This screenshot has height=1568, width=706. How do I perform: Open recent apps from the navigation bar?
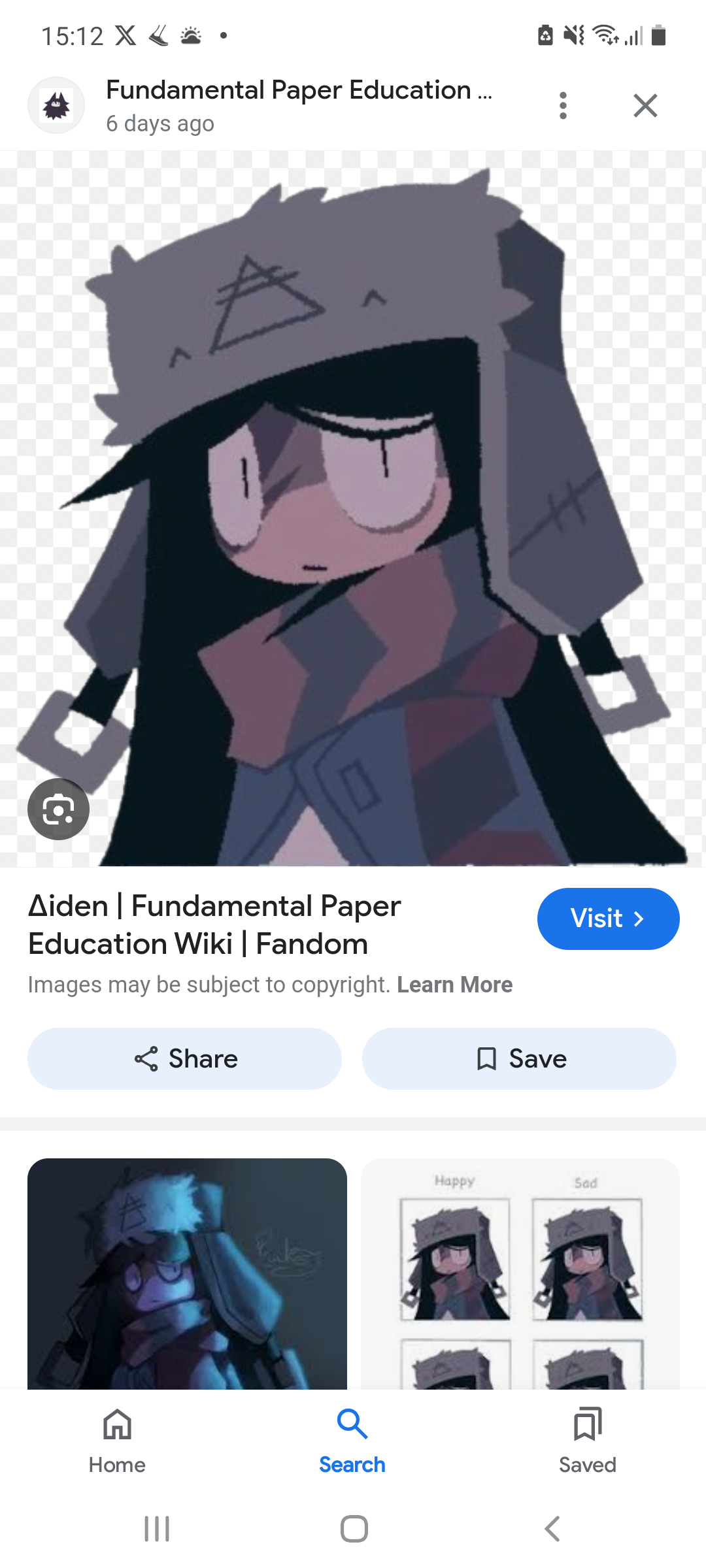pyautogui.click(x=157, y=1529)
